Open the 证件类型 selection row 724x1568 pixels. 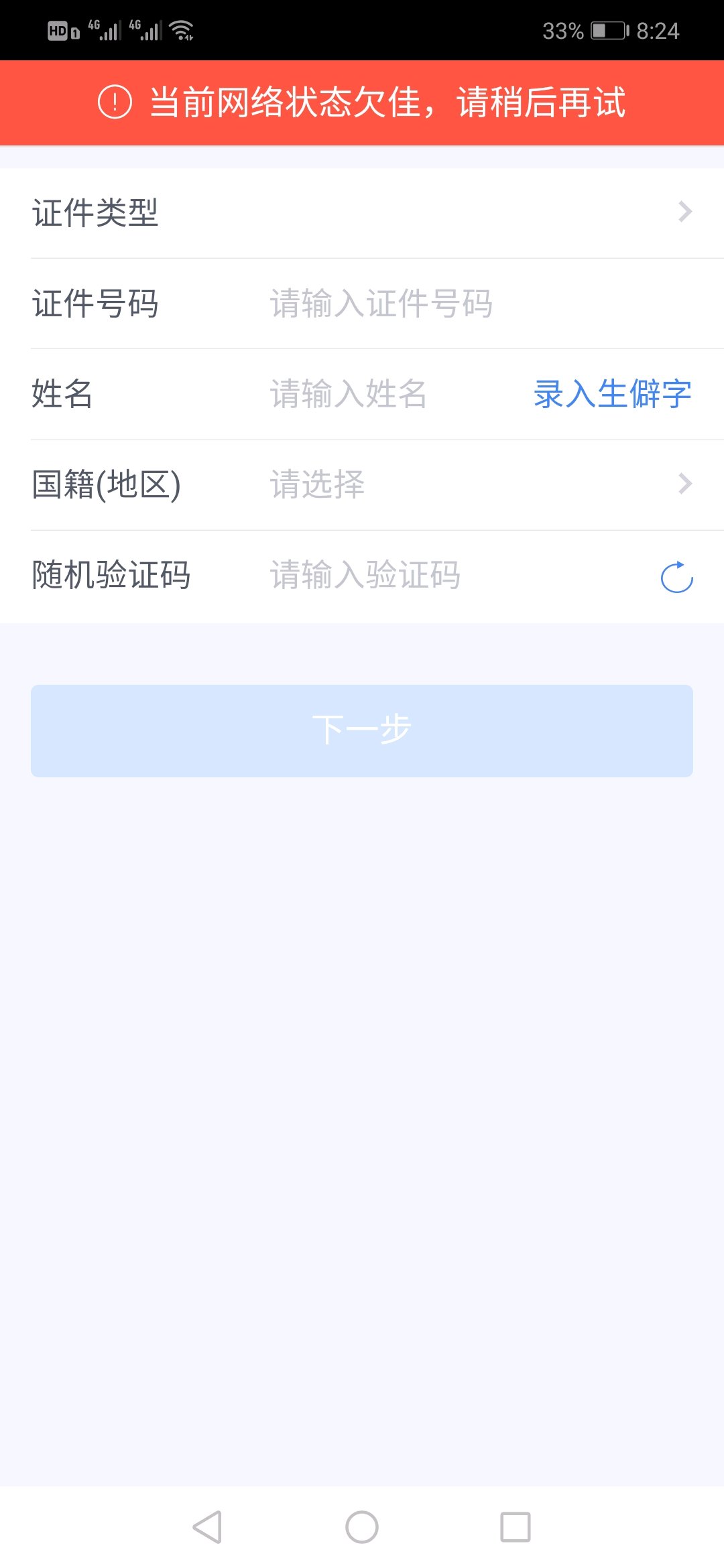point(362,213)
